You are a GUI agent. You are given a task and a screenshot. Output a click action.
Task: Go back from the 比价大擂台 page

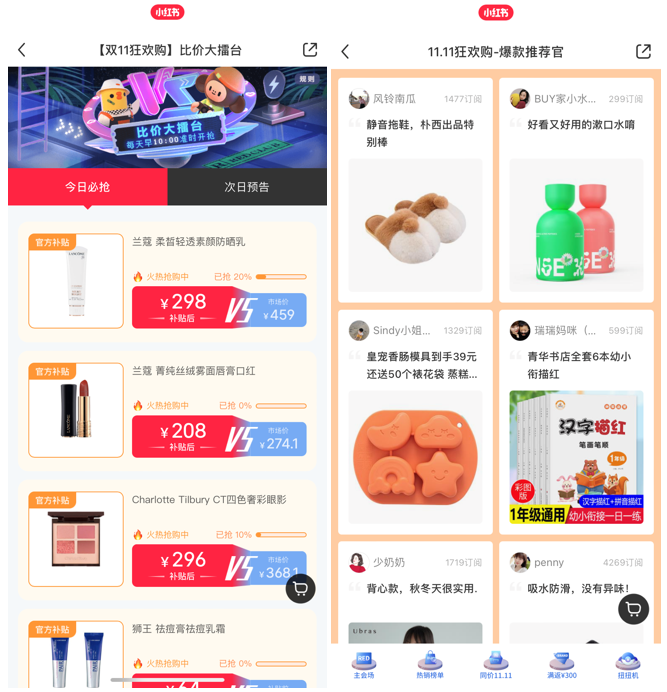click(22, 50)
